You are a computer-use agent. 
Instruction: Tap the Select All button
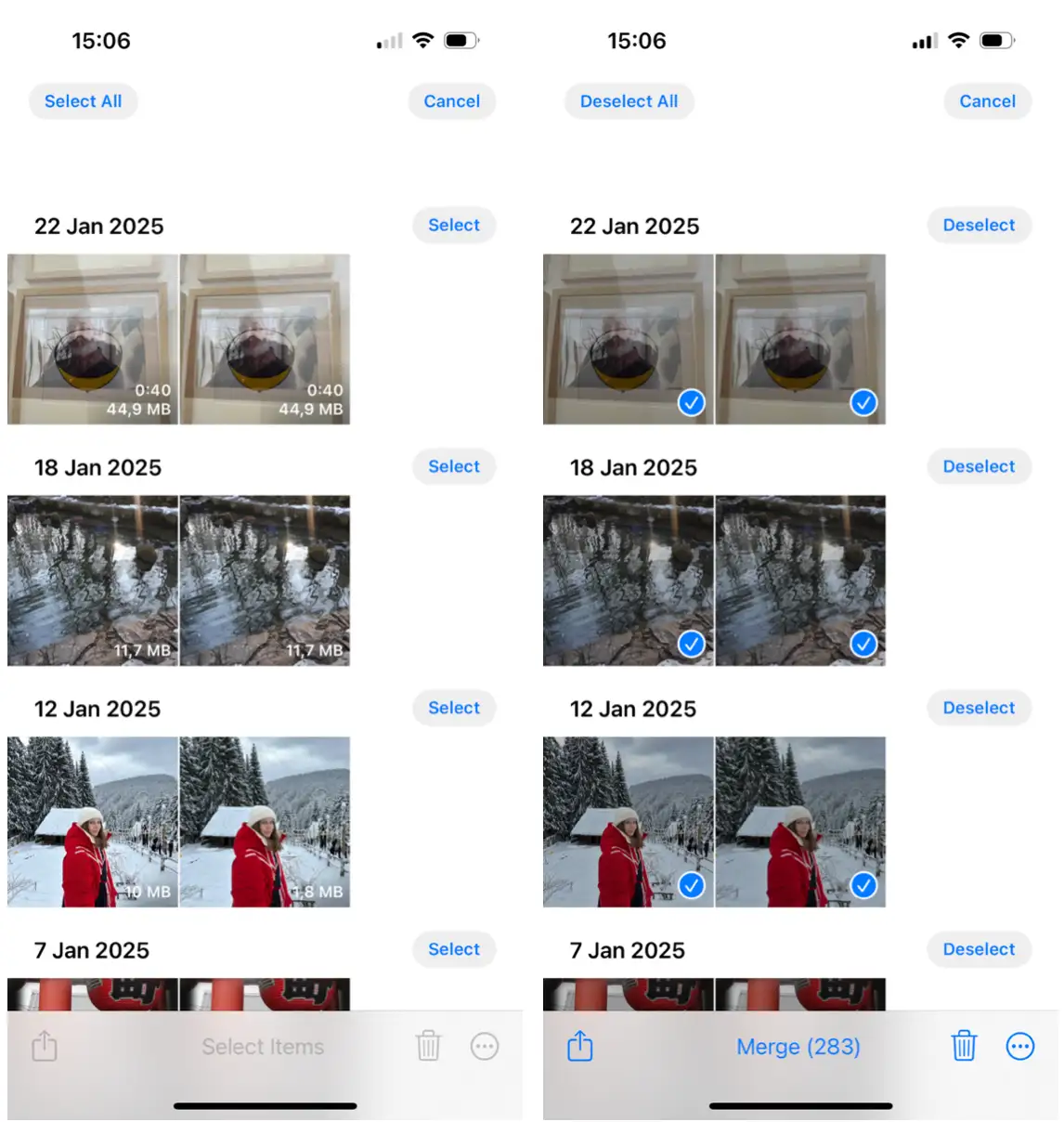coord(83,101)
